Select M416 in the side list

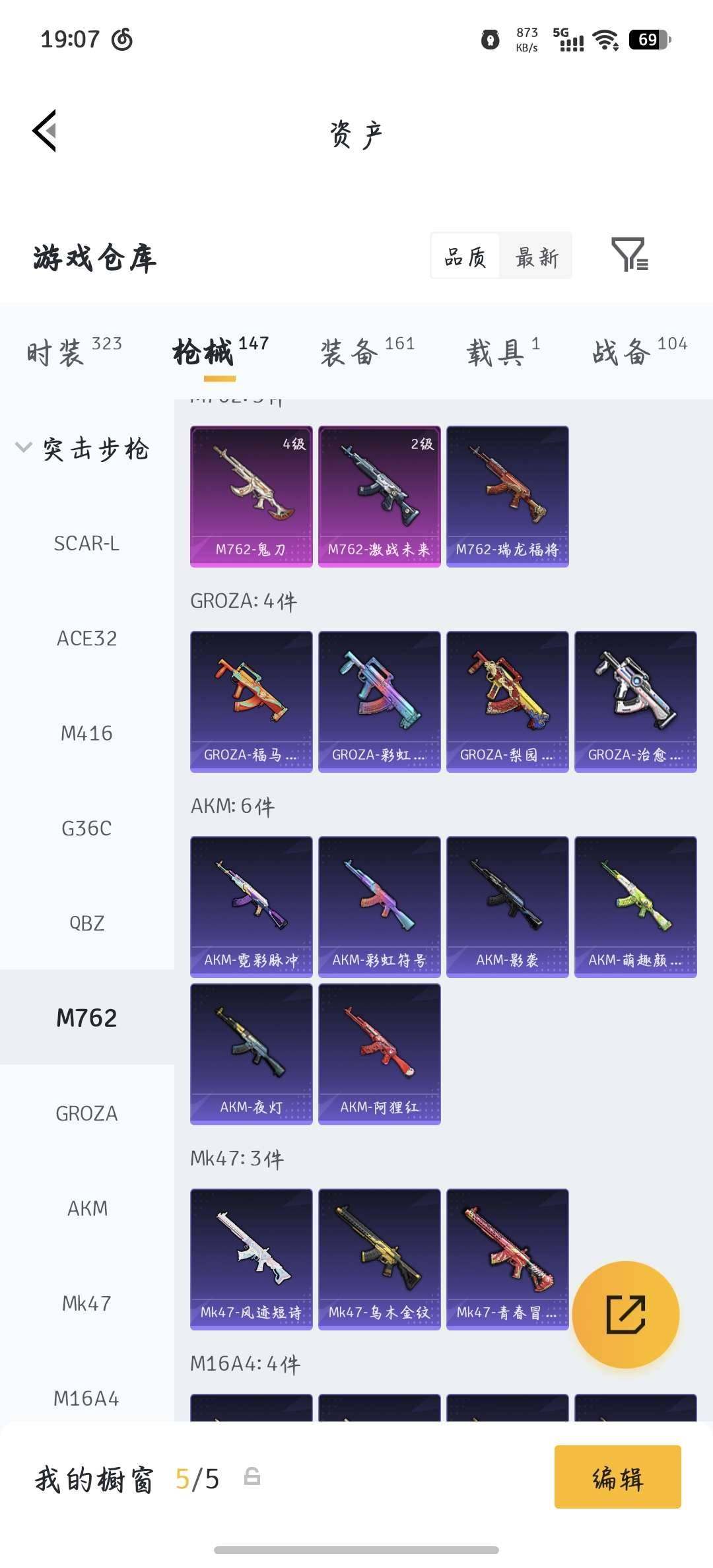coord(86,733)
